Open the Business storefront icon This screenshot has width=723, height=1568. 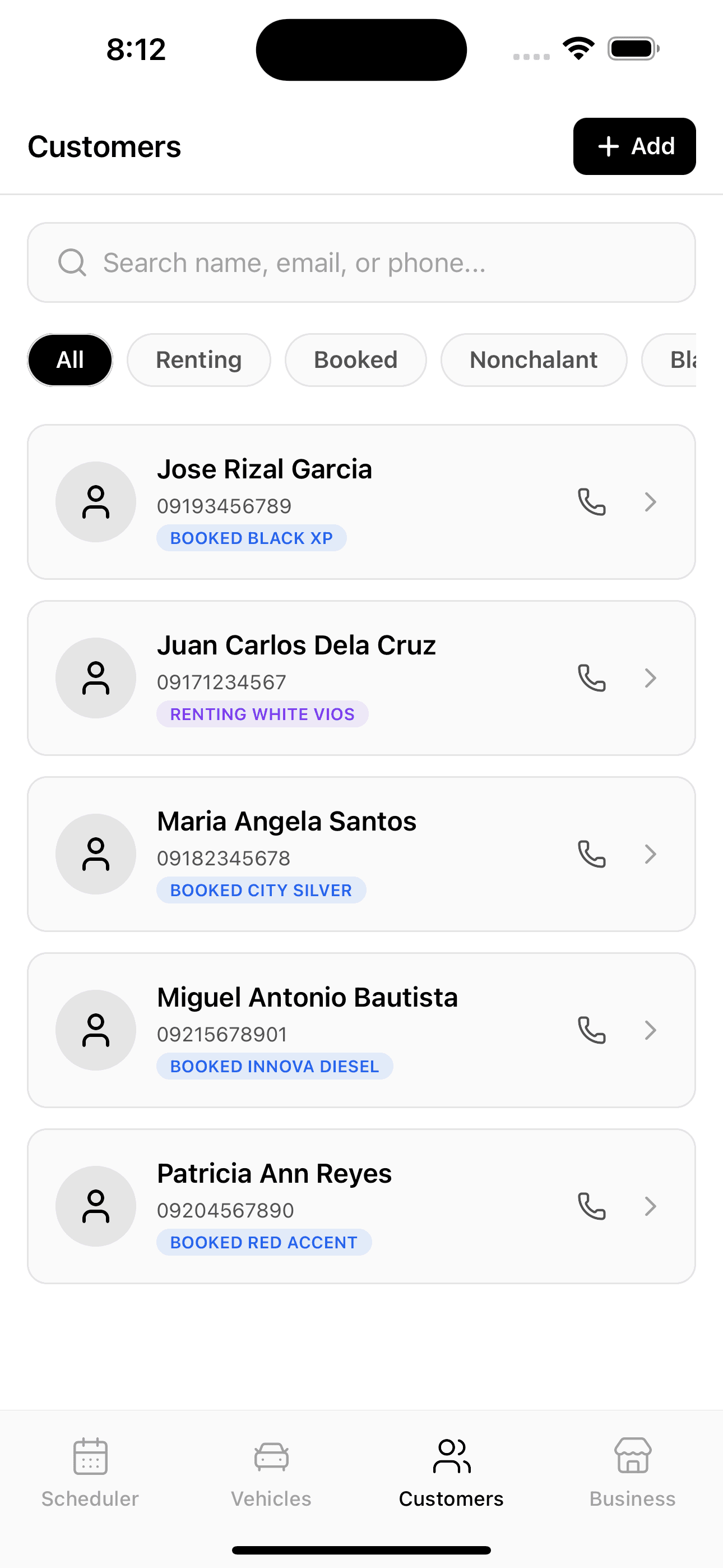(x=632, y=1456)
